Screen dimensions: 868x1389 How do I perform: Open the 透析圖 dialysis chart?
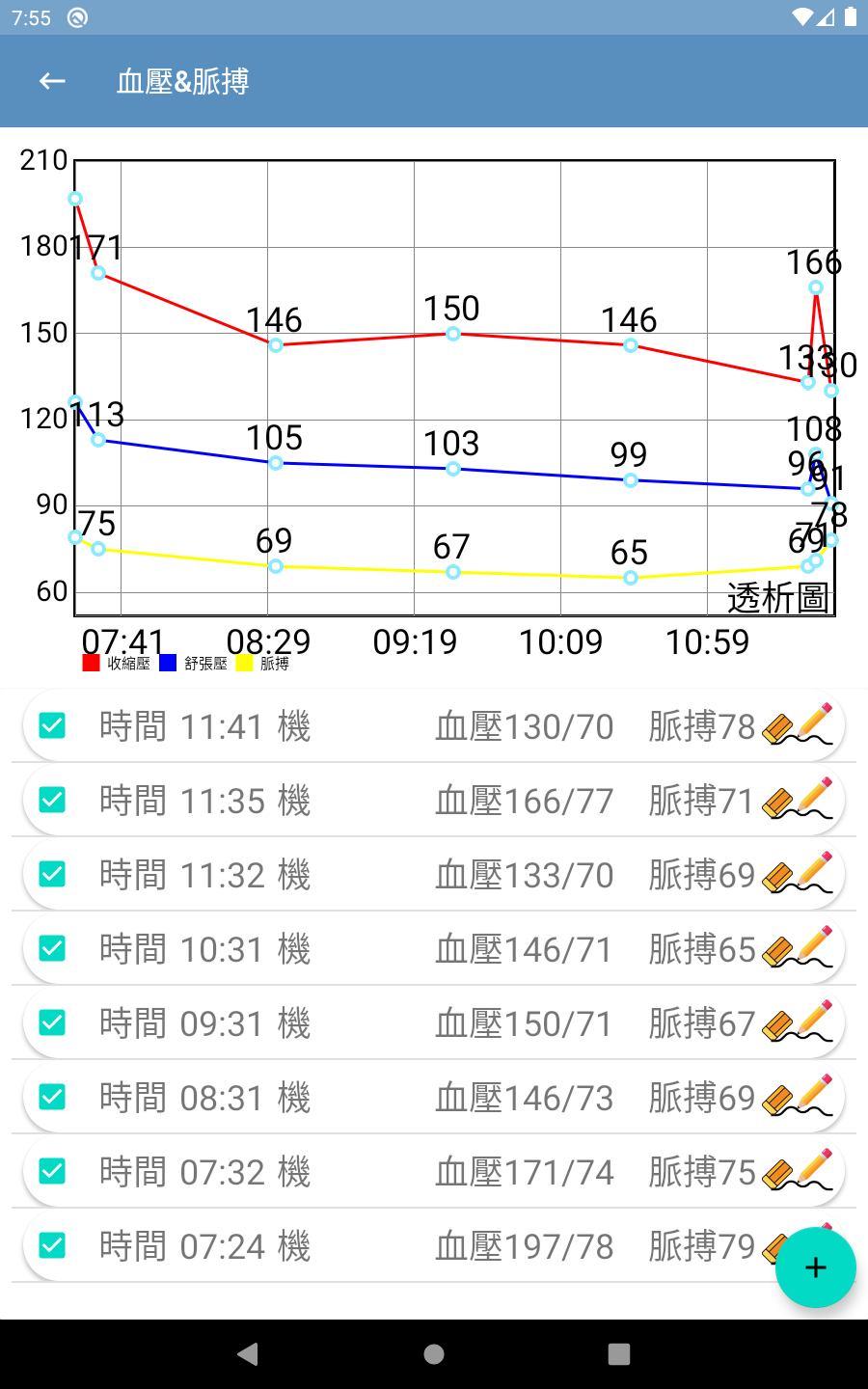coord(777,598)
